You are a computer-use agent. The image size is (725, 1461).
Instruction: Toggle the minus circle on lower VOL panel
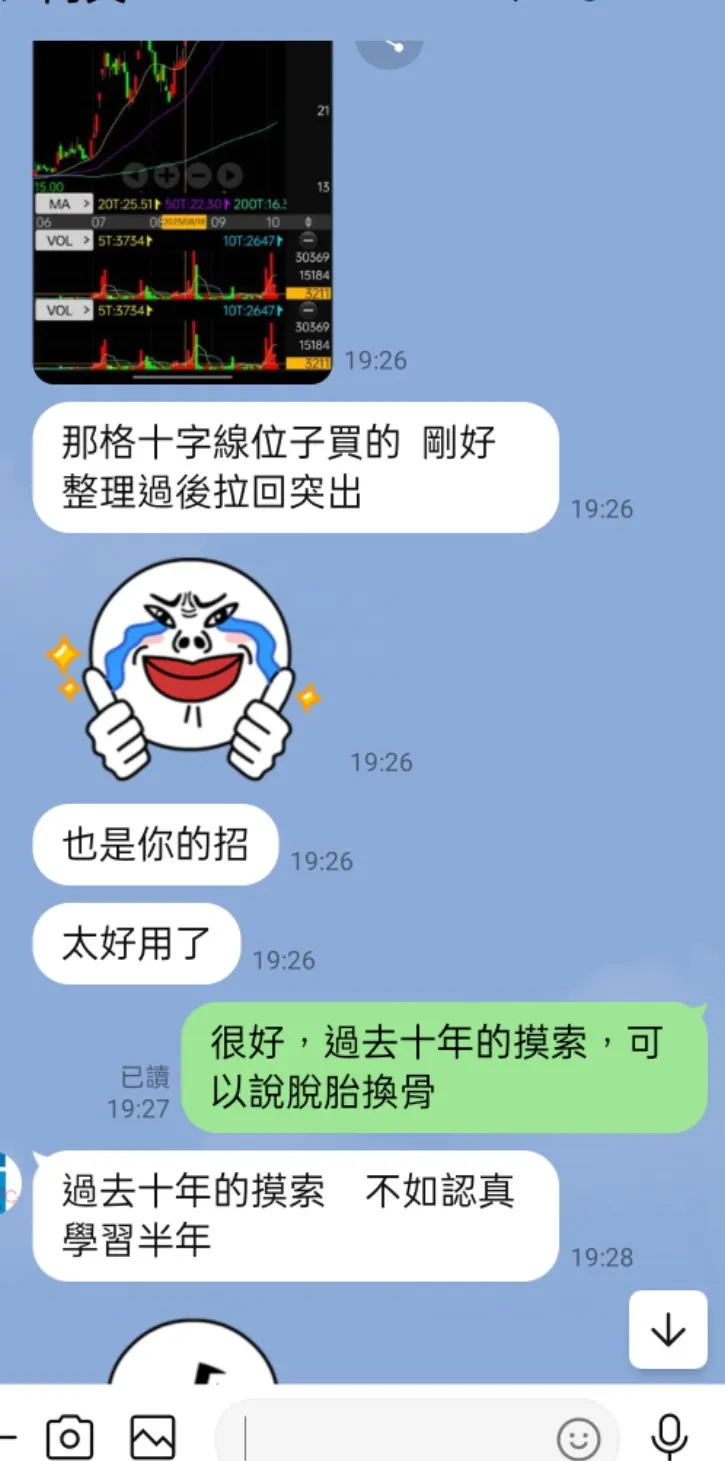coord(306,308)
